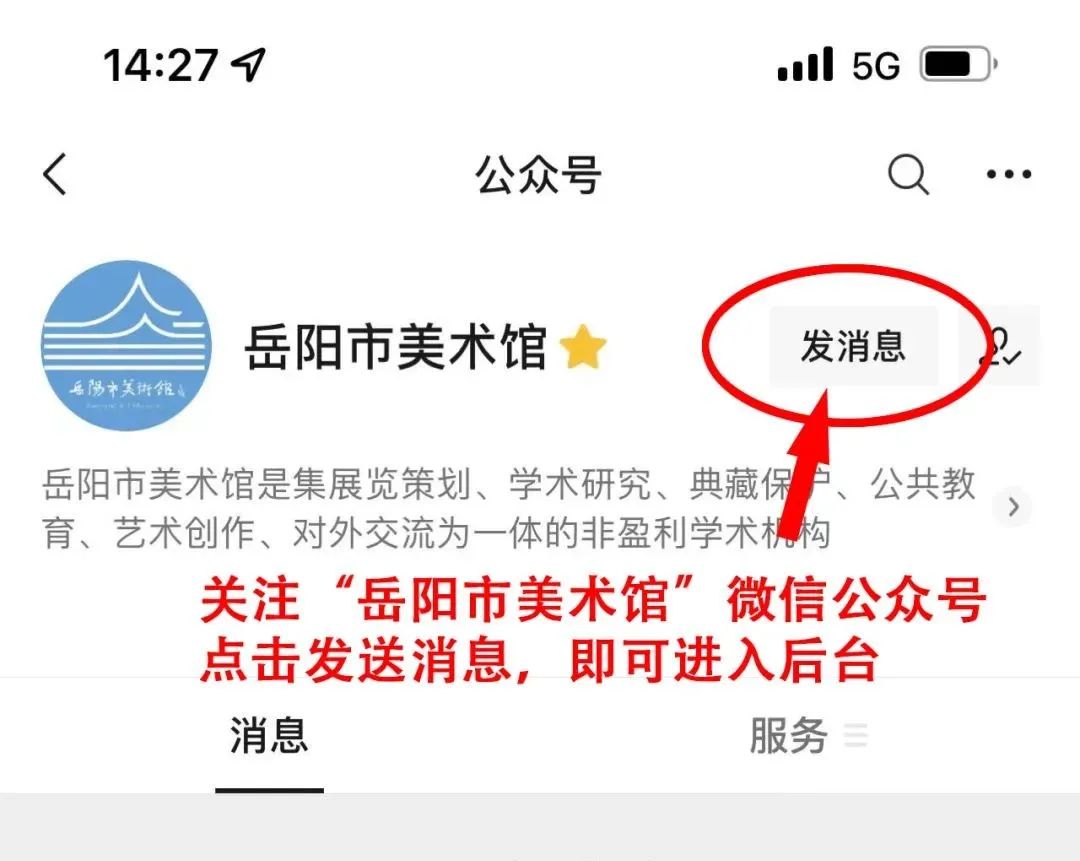This screenshot has width=1080, height=861.
Task: Open search in the 公众号 header
Action: tap(908, 175)
